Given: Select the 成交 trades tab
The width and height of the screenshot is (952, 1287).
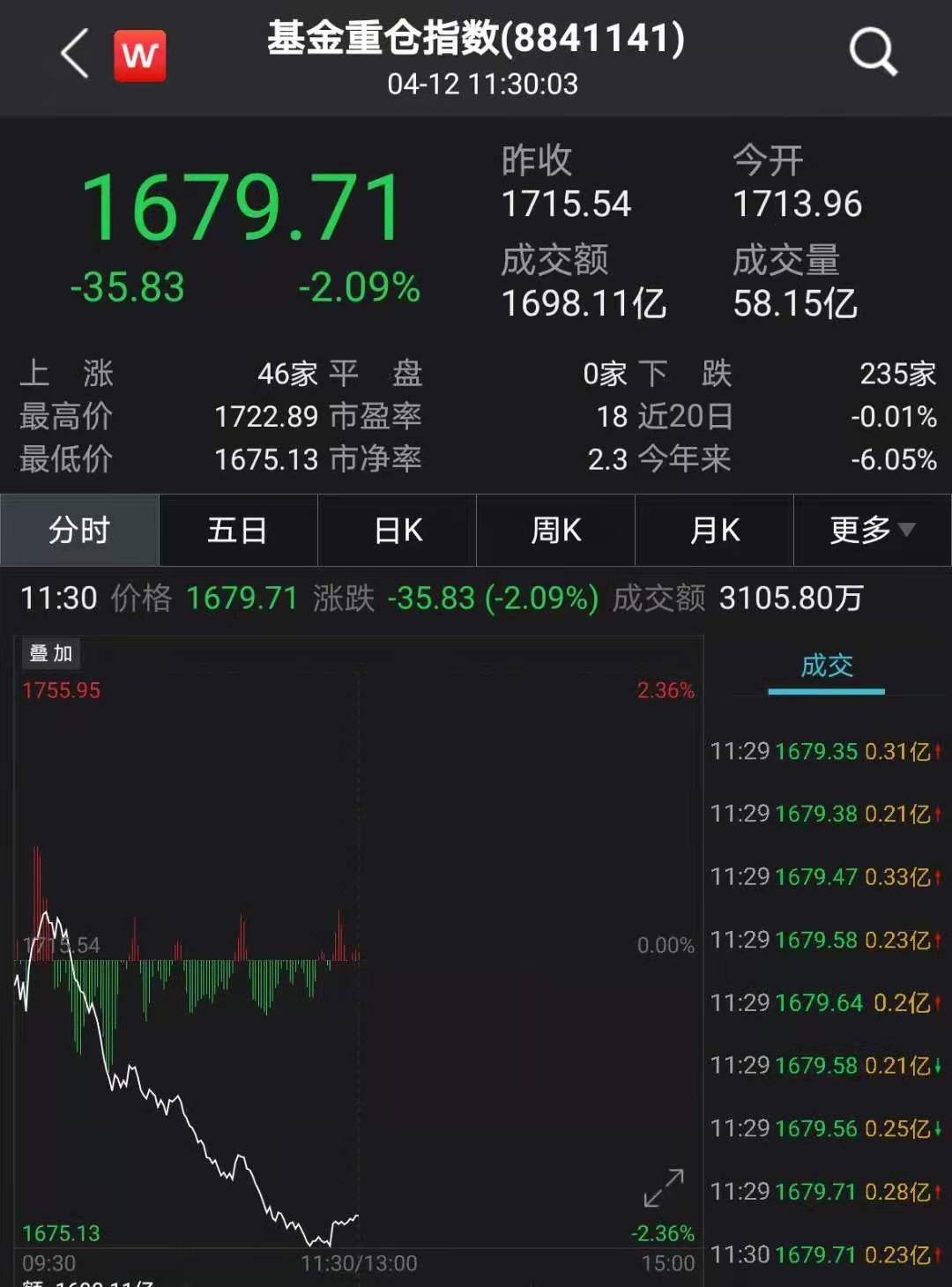Looking at the screenshot, I should pos(826,666).
